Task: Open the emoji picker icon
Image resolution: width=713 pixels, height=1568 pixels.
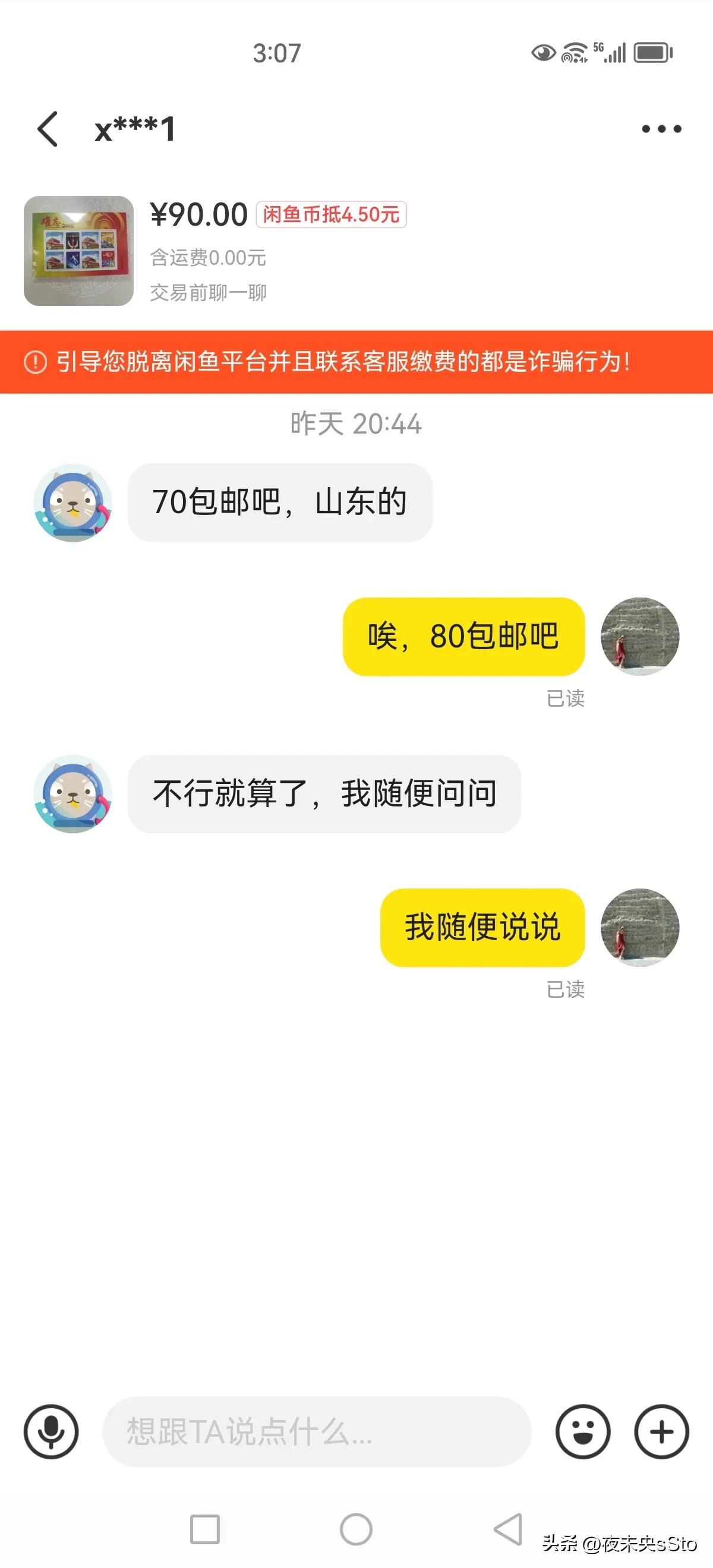Action: pos(585,1431)
